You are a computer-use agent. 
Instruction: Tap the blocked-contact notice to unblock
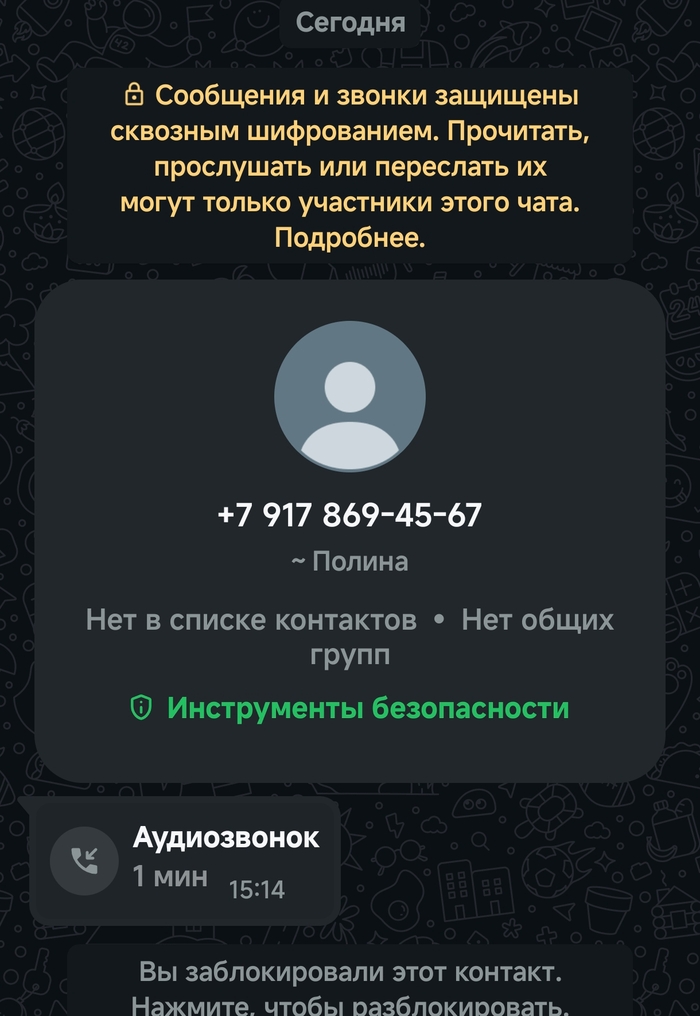tap(349, 987)
